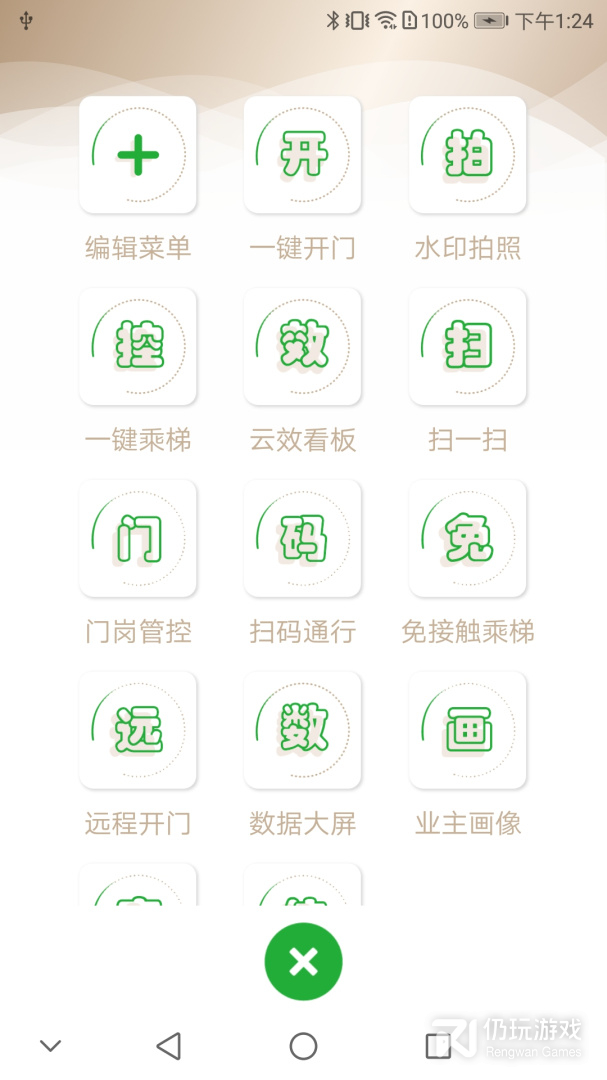Launch 一键开门 function
The height and width of the screenshot is (1080, 607).
click(x=303, y=156)
